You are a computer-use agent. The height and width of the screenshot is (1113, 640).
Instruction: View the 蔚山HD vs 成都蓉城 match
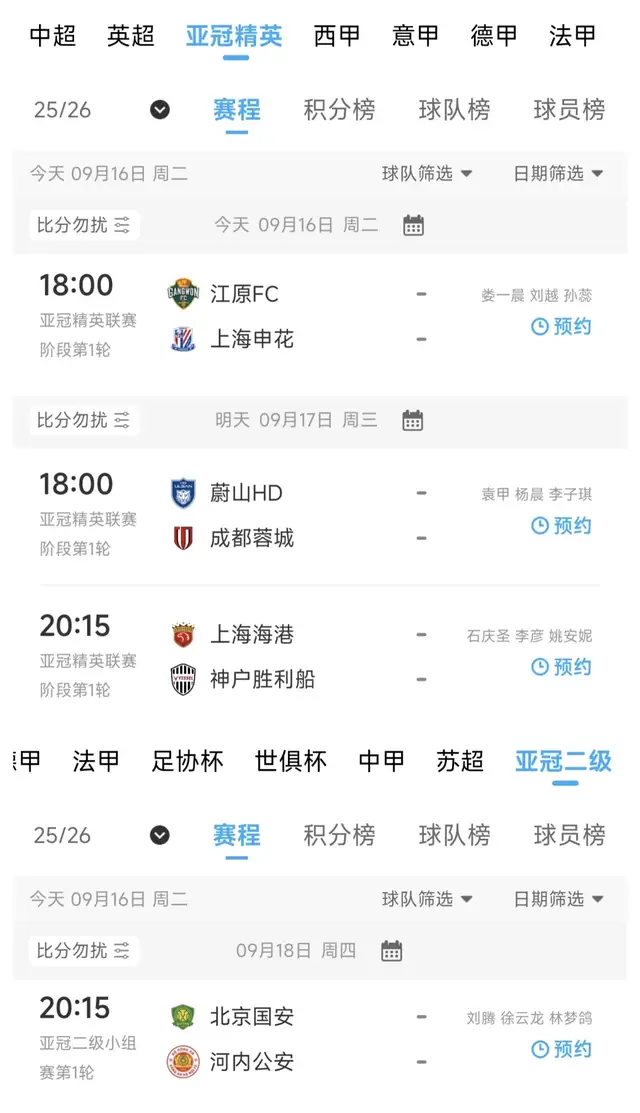pos(250,516)
